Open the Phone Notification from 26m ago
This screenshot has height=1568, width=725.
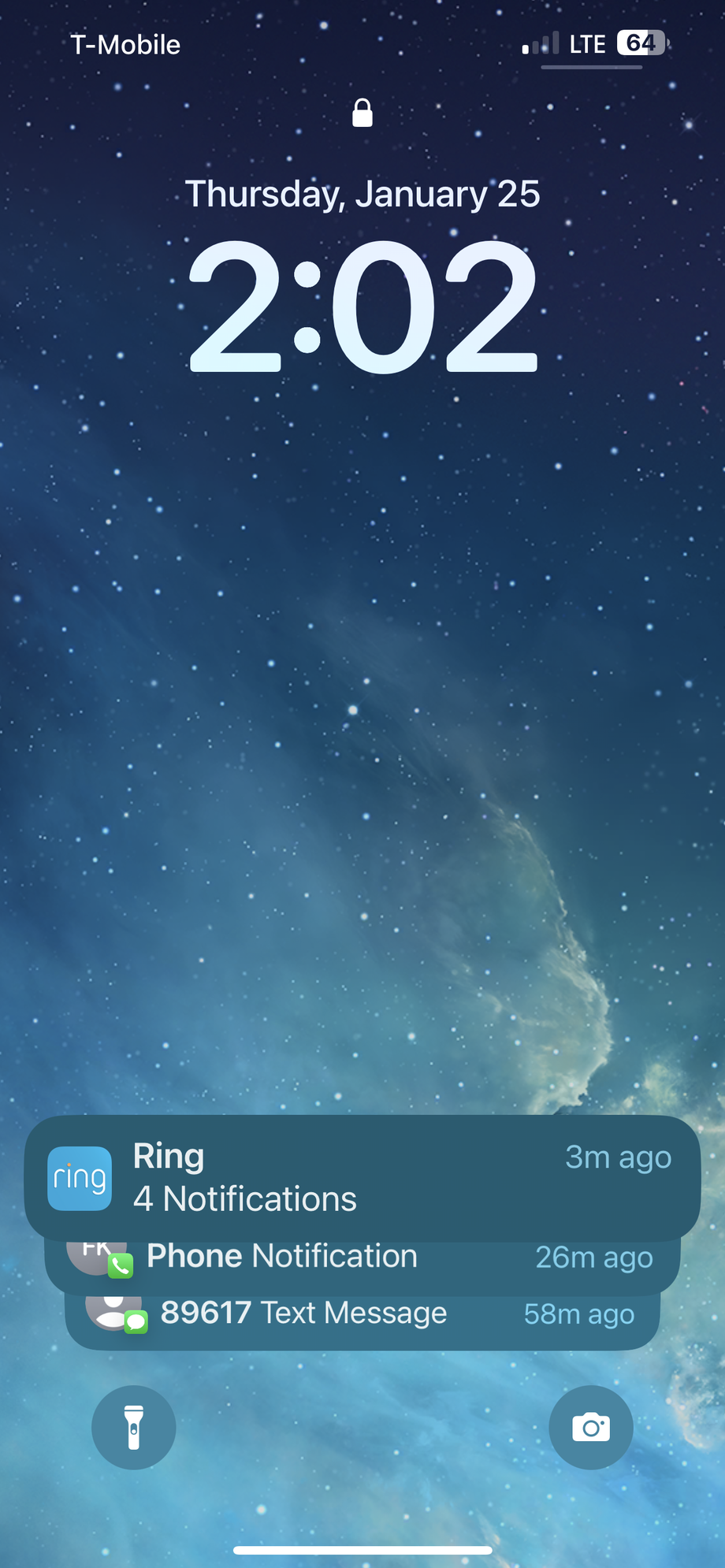pyautogui.click(x=362, y=1262)
